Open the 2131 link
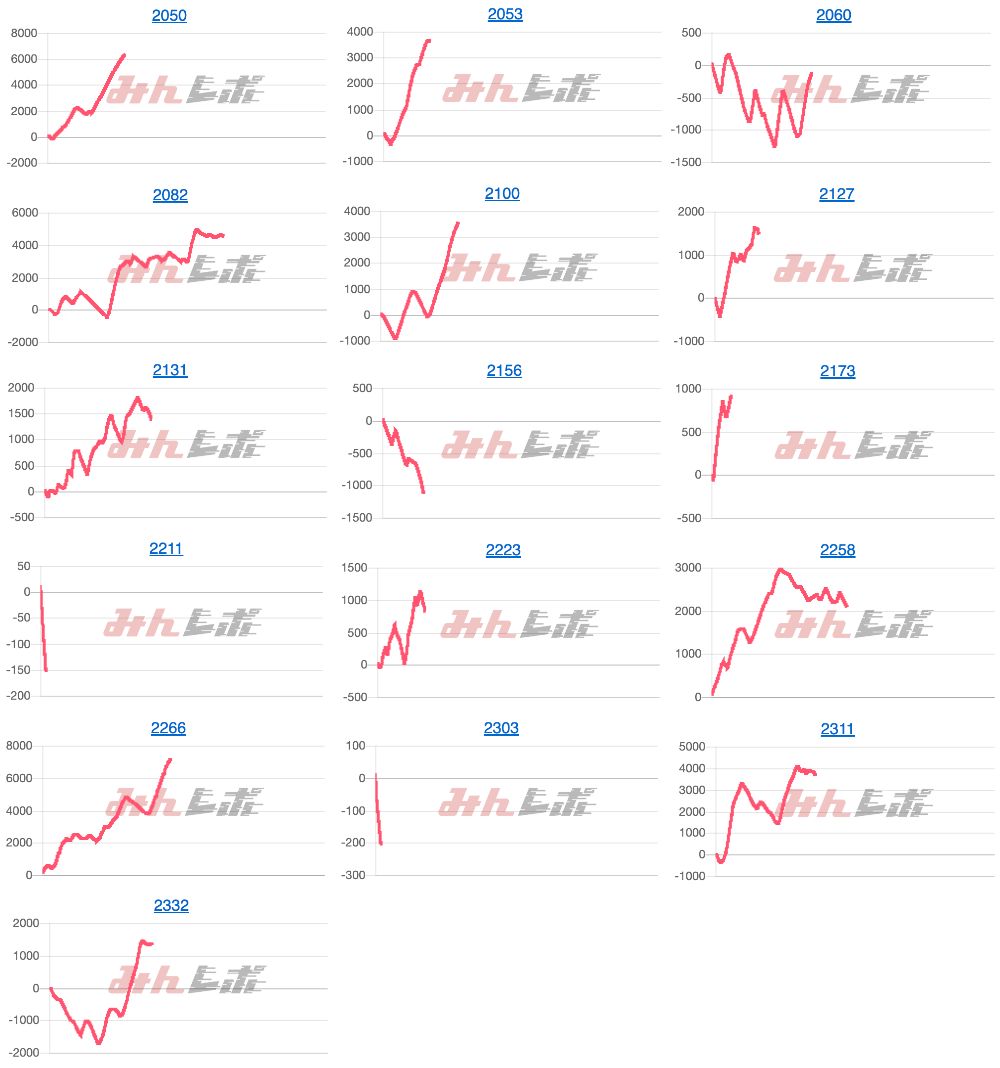The image size is (1000, 1068). coord(170,370)
